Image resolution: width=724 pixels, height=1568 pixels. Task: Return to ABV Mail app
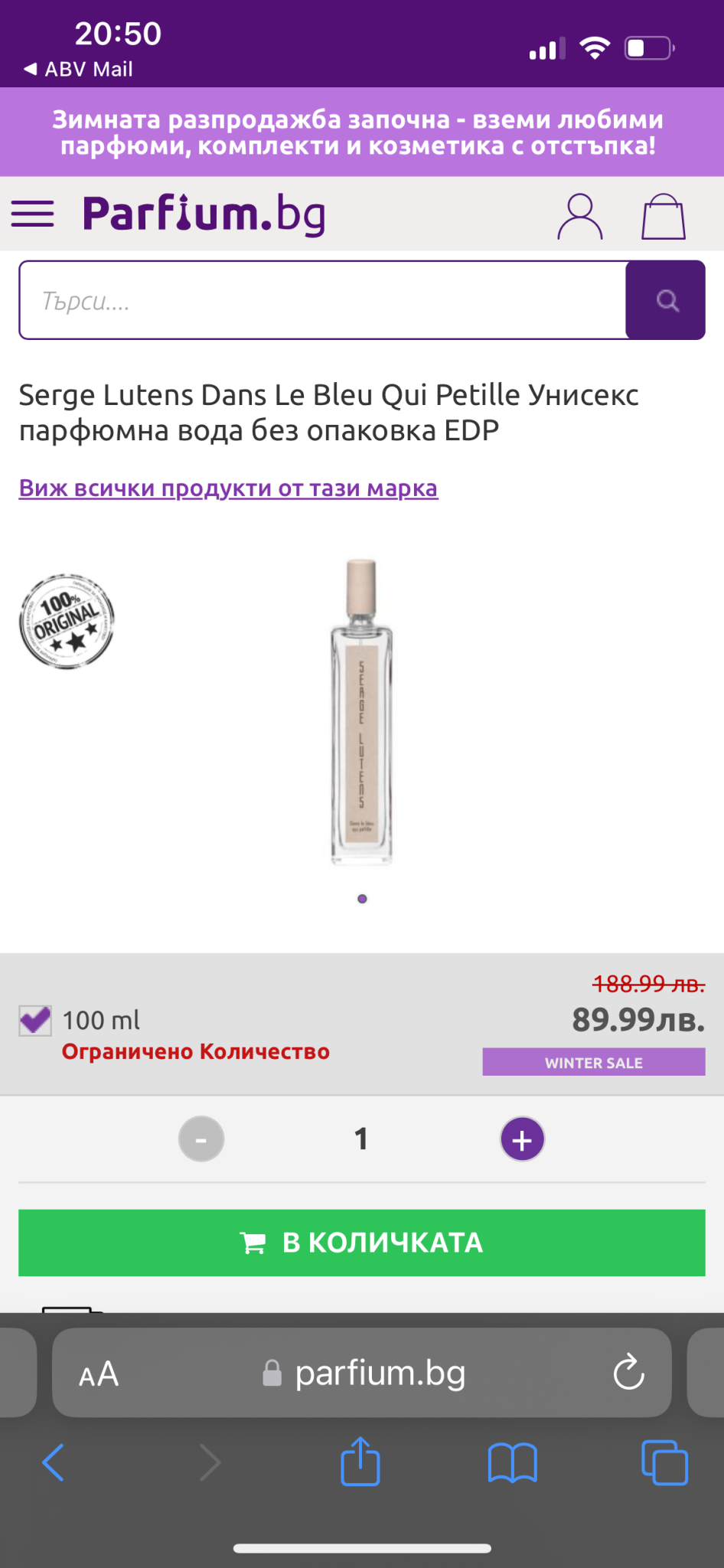[79, 70]
